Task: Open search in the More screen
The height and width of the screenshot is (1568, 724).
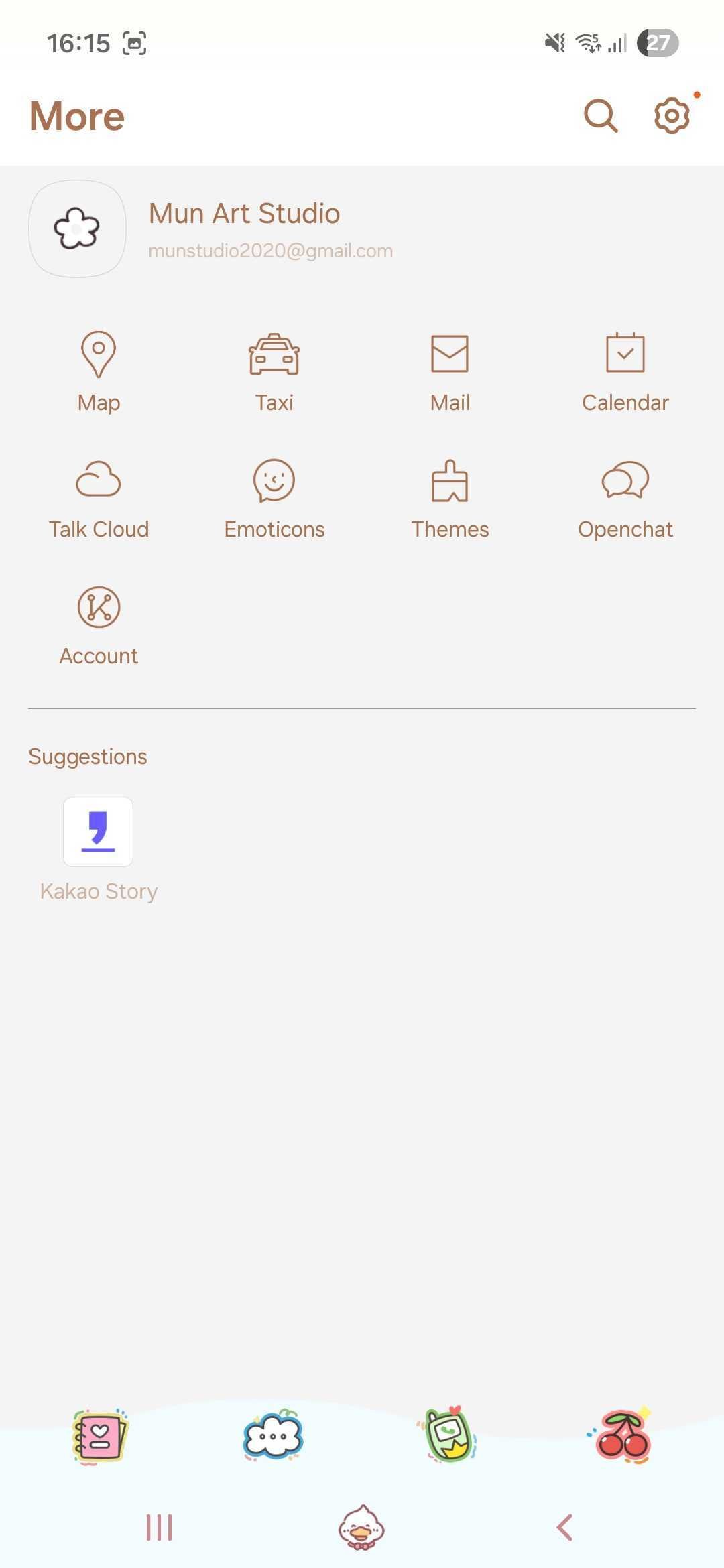Action: [600, 116]
